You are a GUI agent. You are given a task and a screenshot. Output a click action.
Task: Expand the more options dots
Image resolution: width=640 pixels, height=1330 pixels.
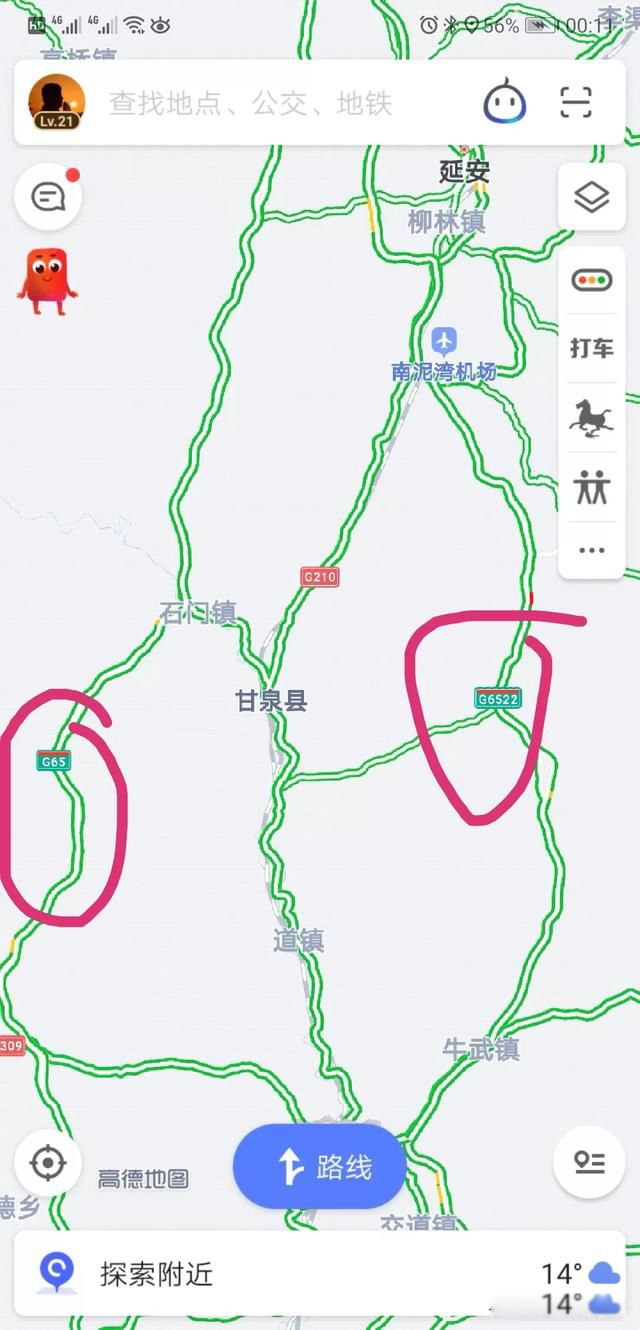pos(592,550)
